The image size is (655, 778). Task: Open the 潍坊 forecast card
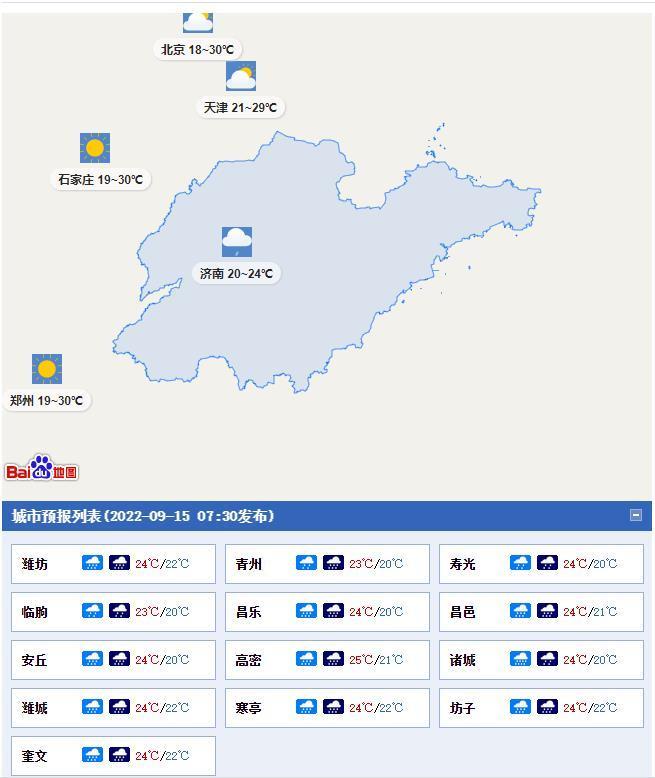point(113,564)
